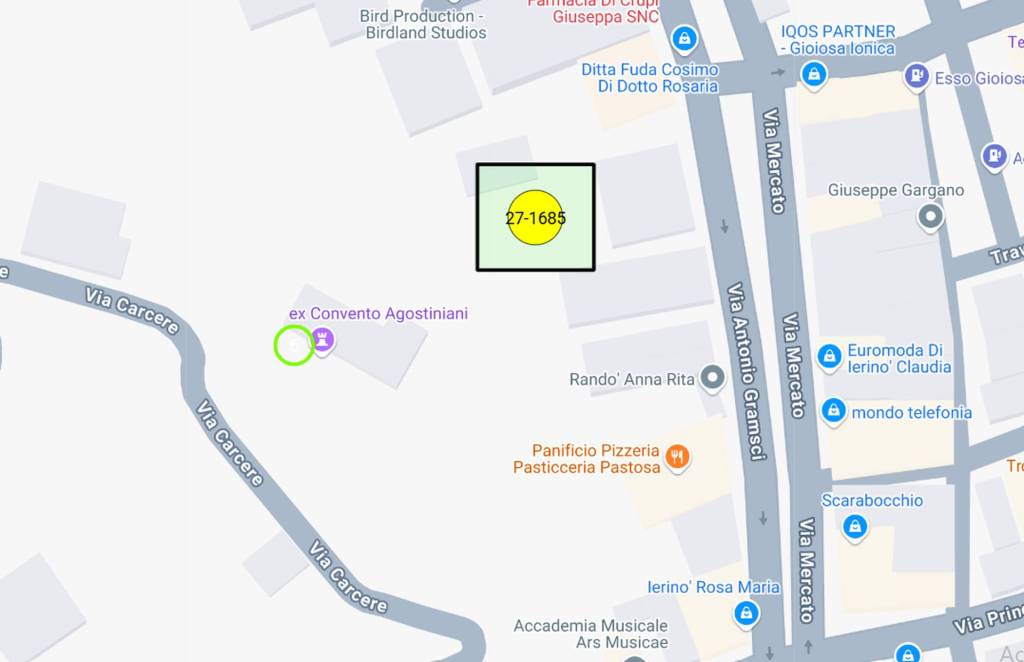Open IQOS PARTNER Gioiosa Ionica pin

coord(814,73)
